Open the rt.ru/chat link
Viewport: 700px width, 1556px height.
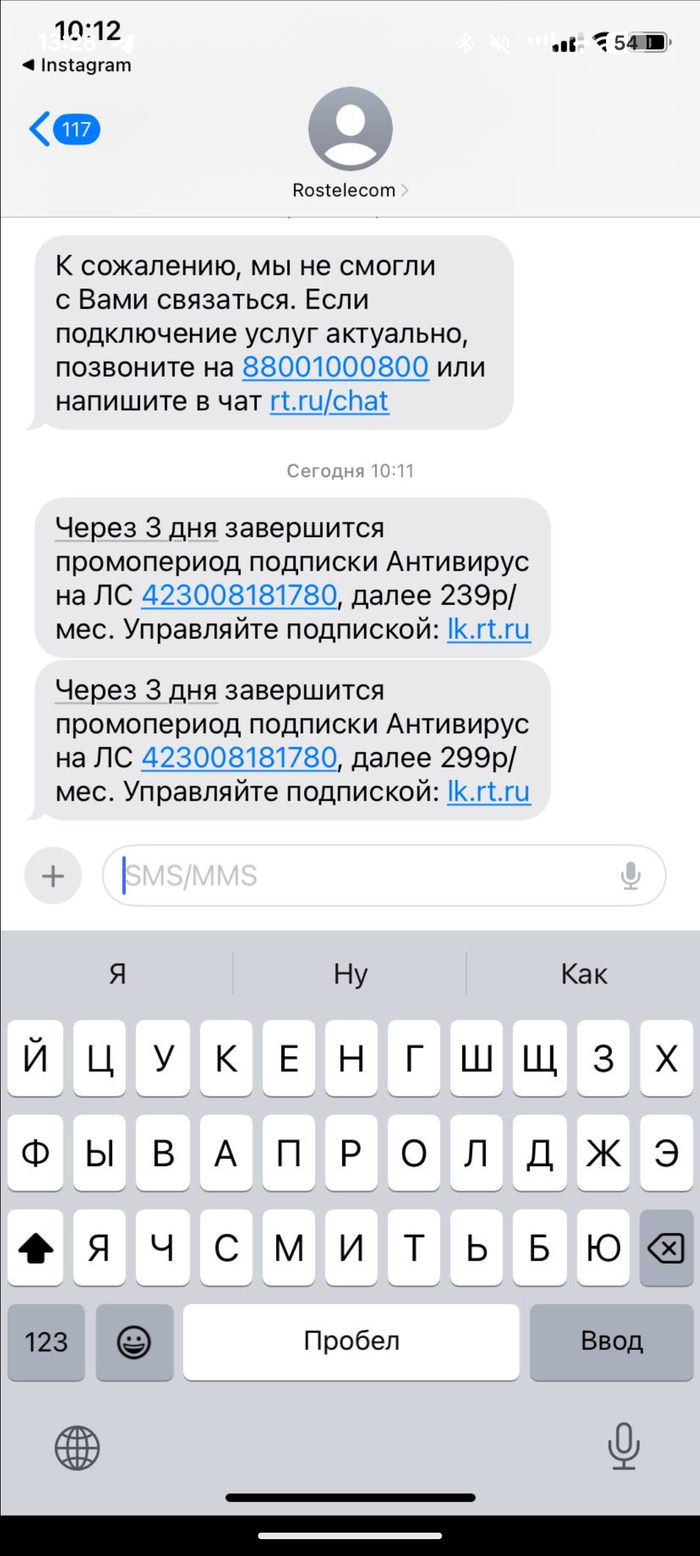click(329, 402)
